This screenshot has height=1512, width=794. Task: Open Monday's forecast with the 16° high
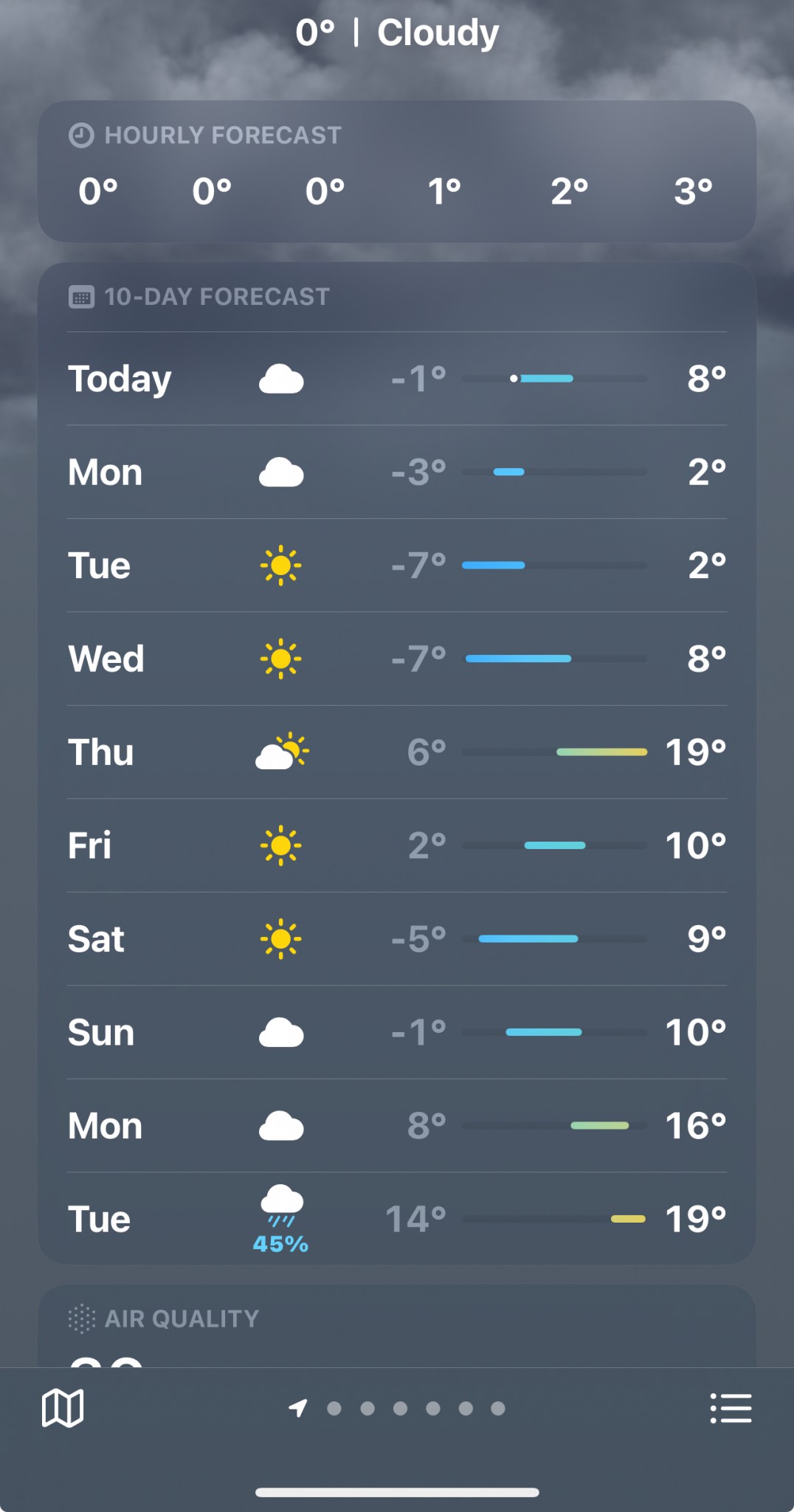pos(397,1126)
